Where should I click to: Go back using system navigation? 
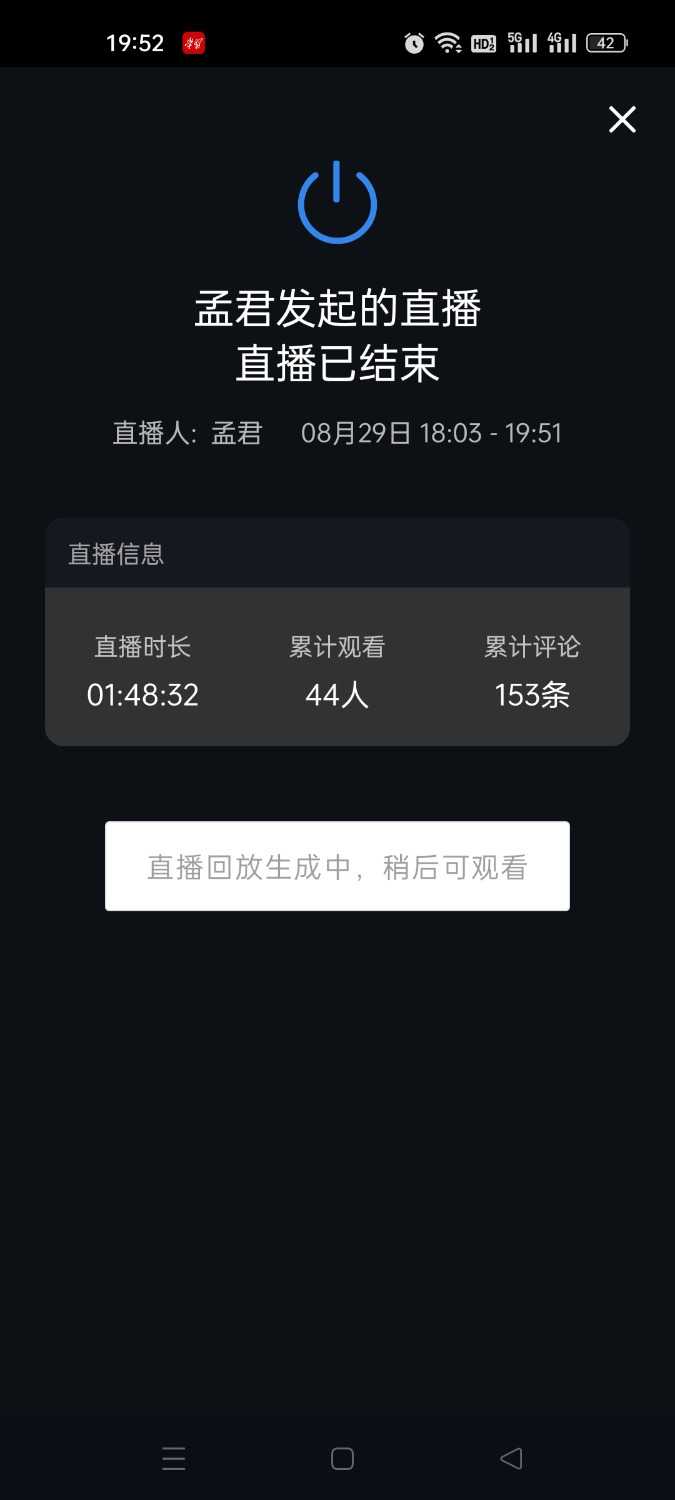(x=511, y=1458)
